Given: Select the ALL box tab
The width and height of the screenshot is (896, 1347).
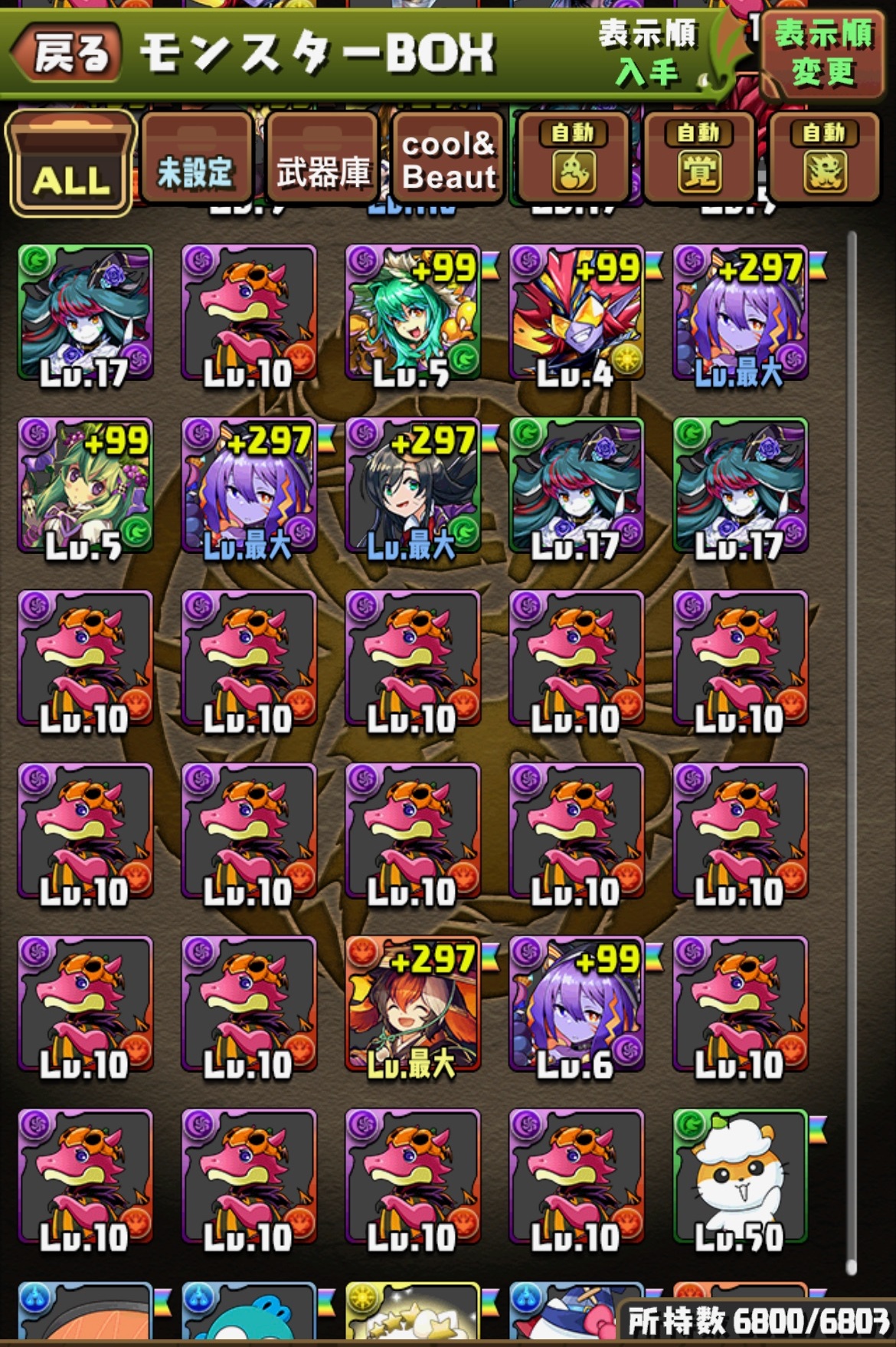Looking at the screenshot, I should [70, 164].
